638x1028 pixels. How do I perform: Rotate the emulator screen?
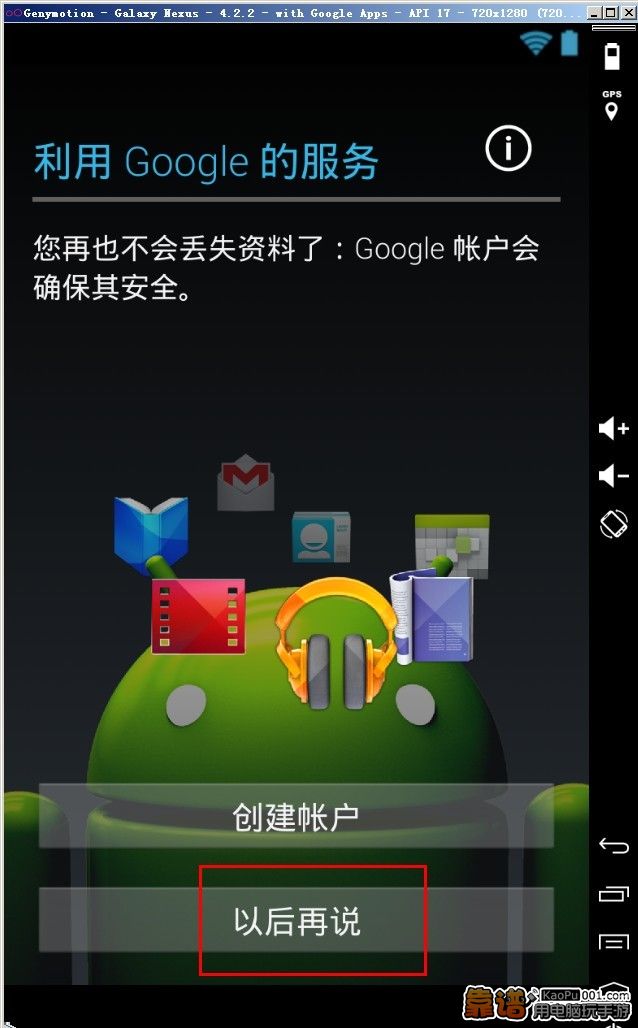point(613,523)
